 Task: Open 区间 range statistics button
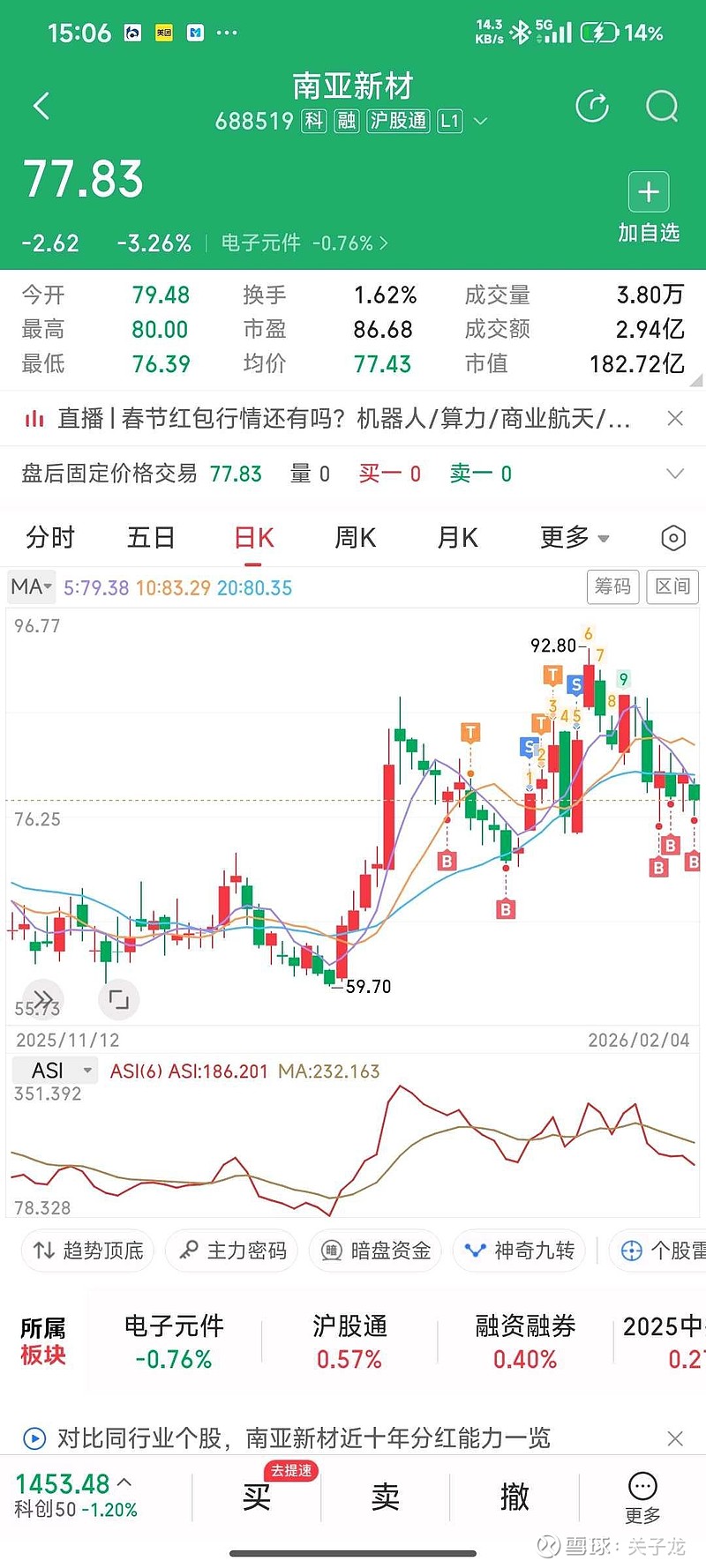pyautogui.click(x=672, y=586)
